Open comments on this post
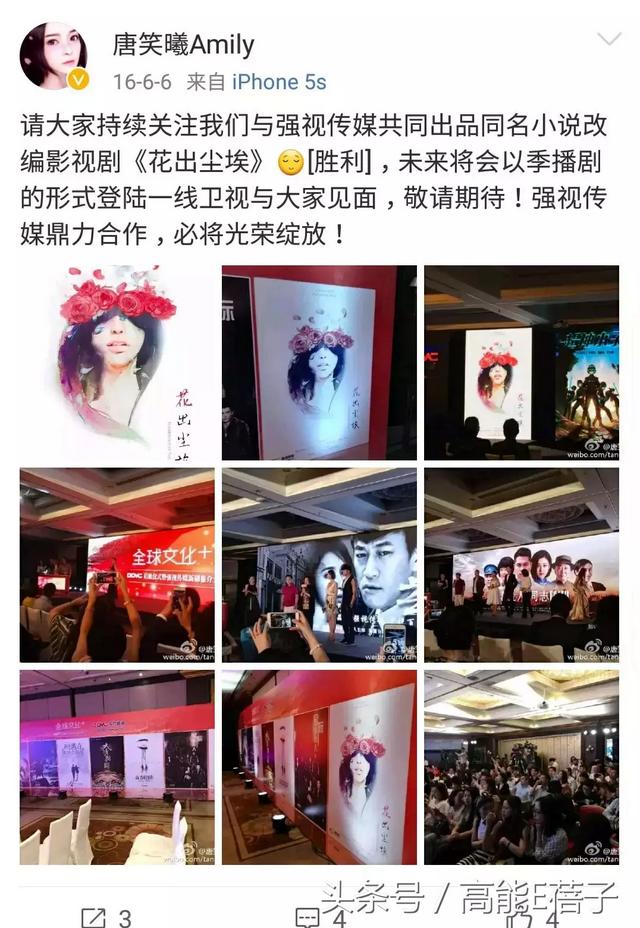The height and width of the screenshot is (928, 640). coord(320,916)
